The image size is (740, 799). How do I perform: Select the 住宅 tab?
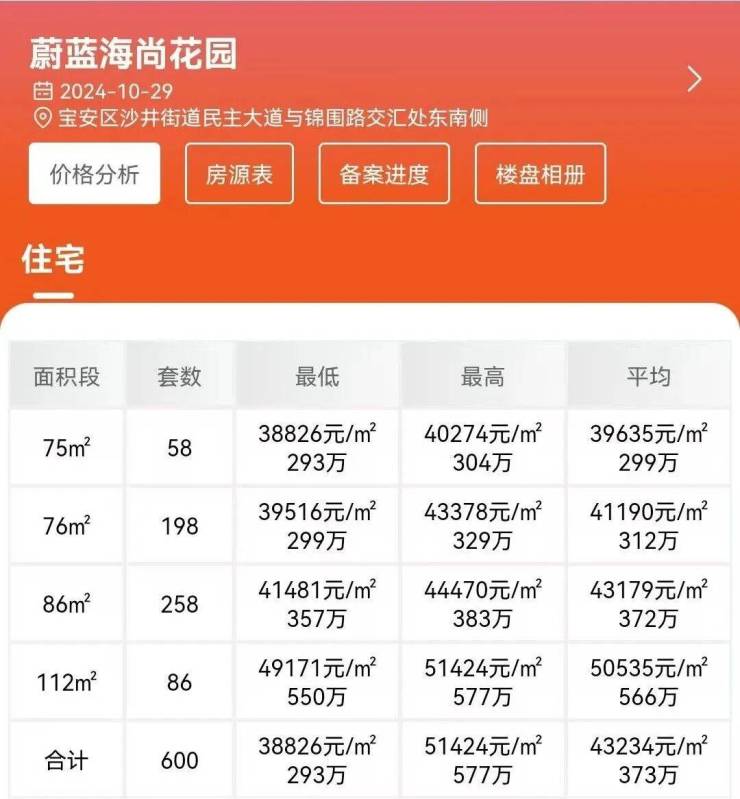[53, 260]
